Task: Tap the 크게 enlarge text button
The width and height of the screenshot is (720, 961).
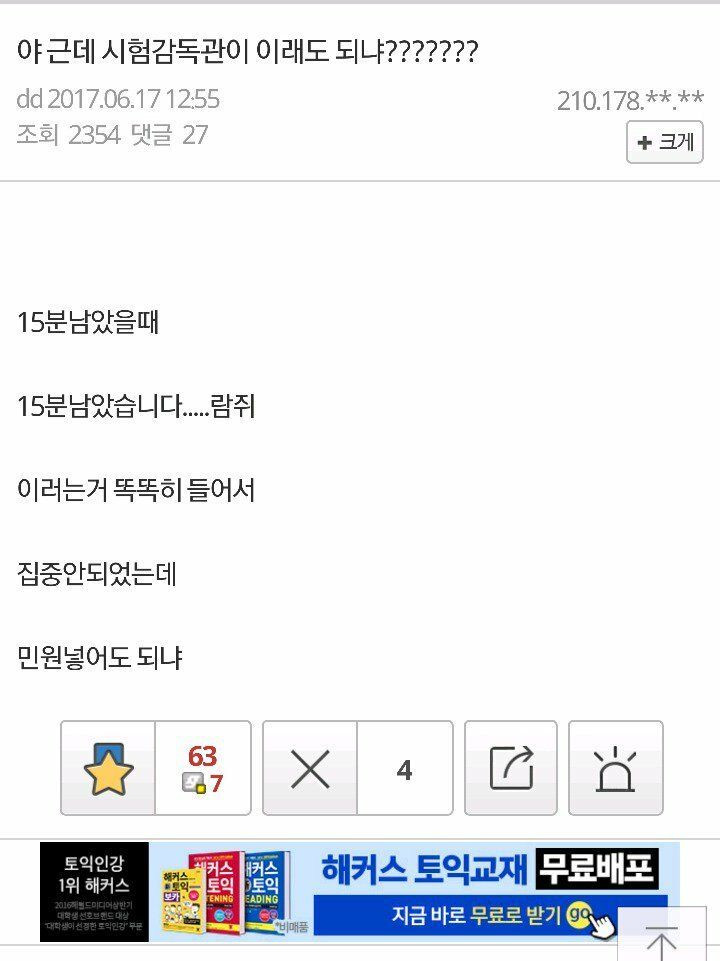Action: 665,142
